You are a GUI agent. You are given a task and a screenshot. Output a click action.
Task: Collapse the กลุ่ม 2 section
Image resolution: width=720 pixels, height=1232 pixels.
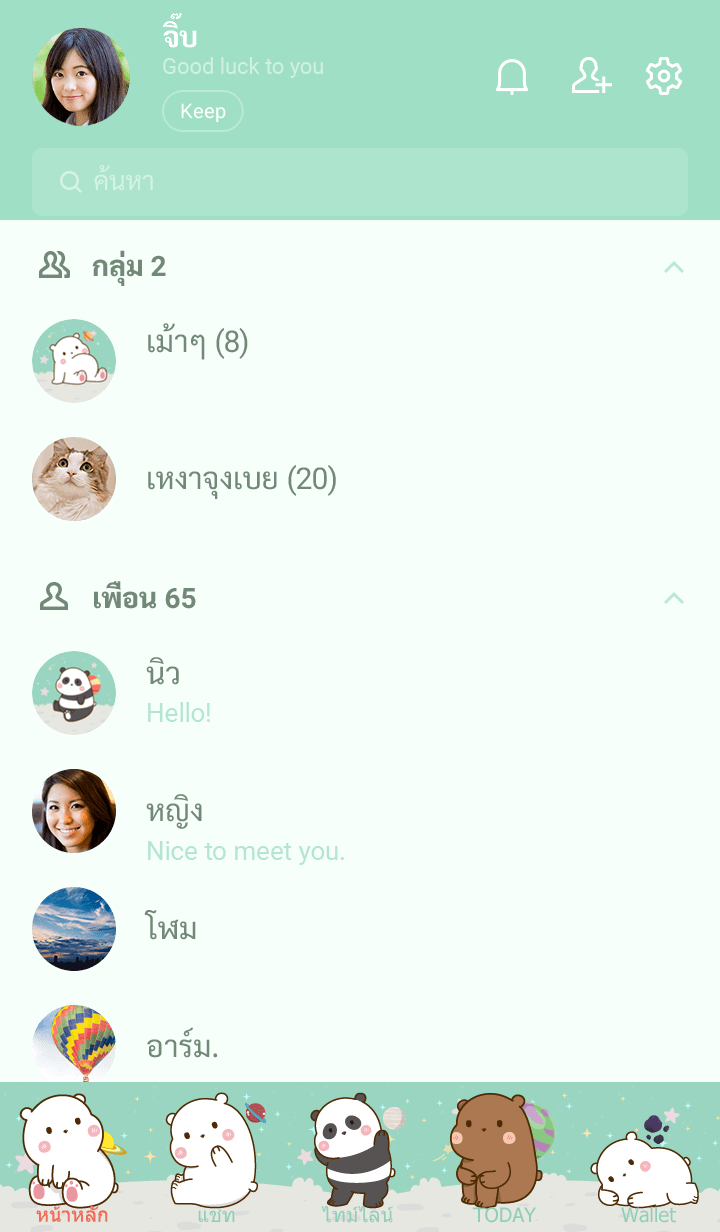pos(674,267)
